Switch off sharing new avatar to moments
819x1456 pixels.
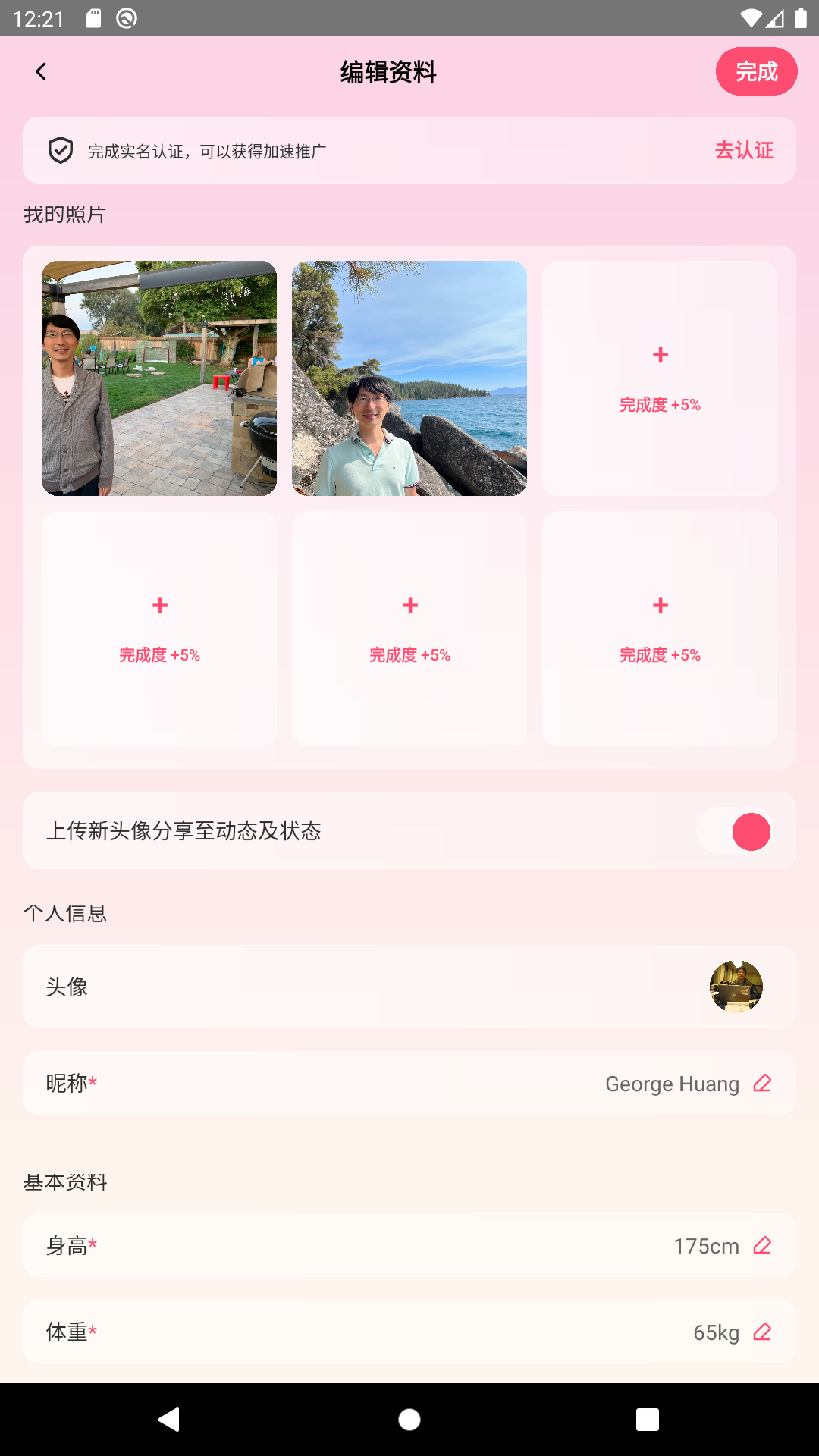tap(735, 830)
